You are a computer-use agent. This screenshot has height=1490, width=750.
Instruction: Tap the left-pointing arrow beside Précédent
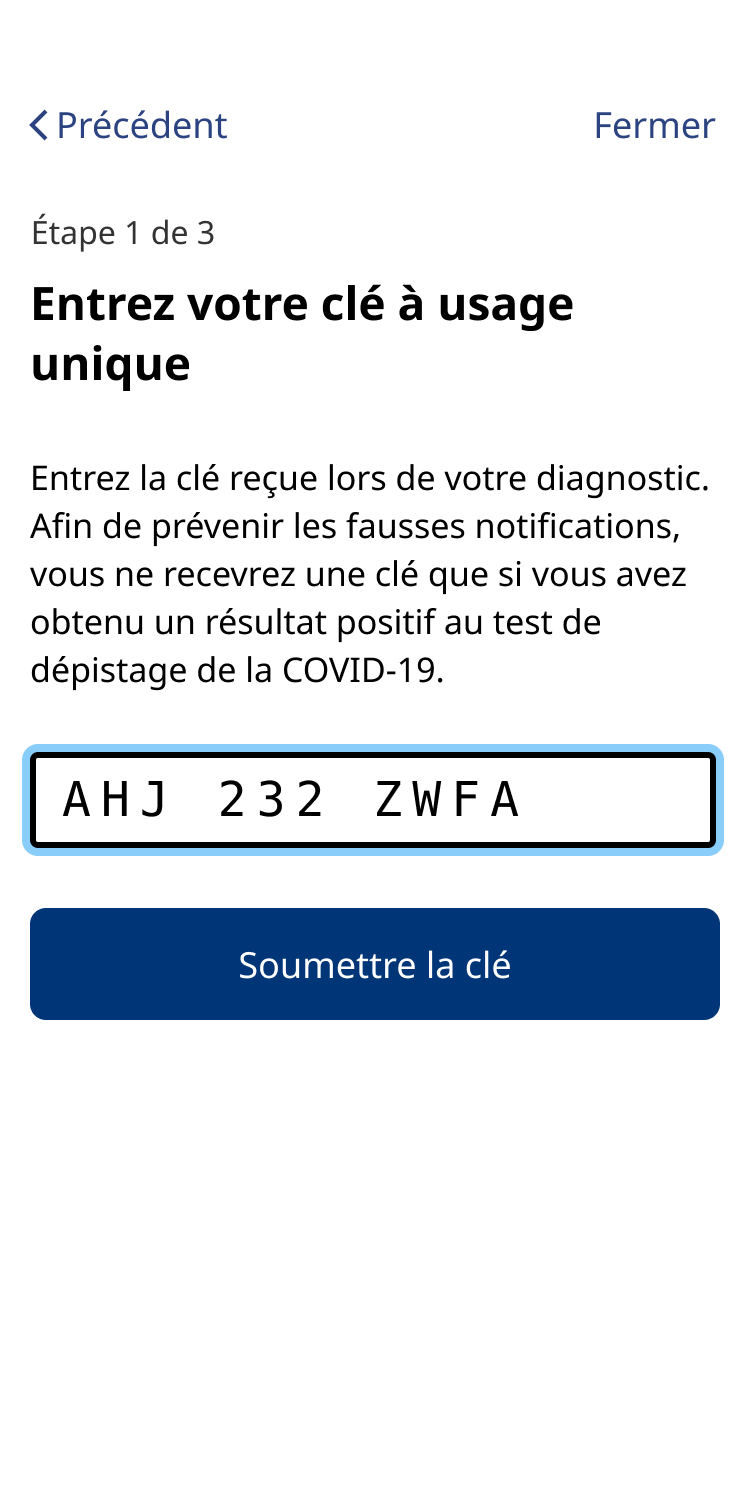pyautogui.click(x=37, y=125)
